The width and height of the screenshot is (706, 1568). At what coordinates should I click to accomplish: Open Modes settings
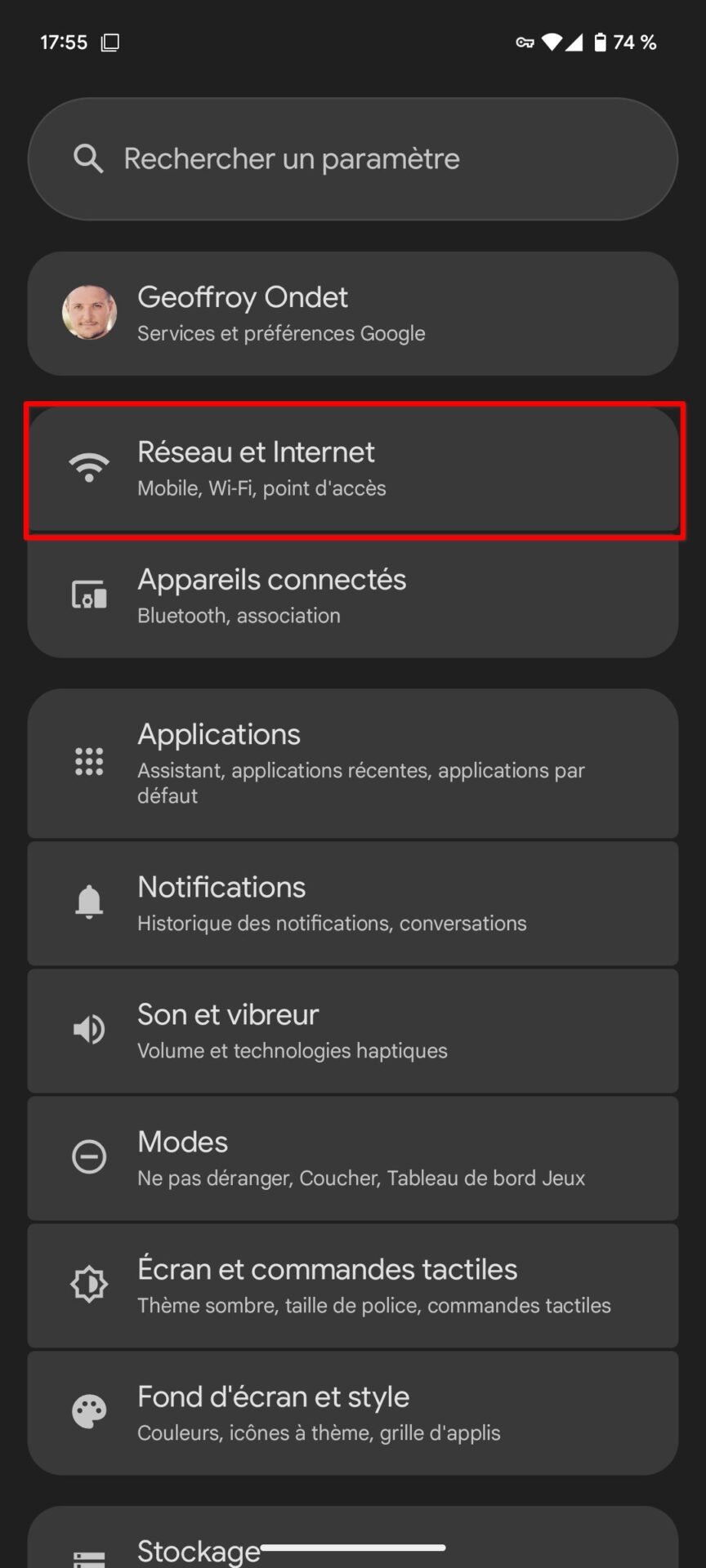click(353, 1158)
